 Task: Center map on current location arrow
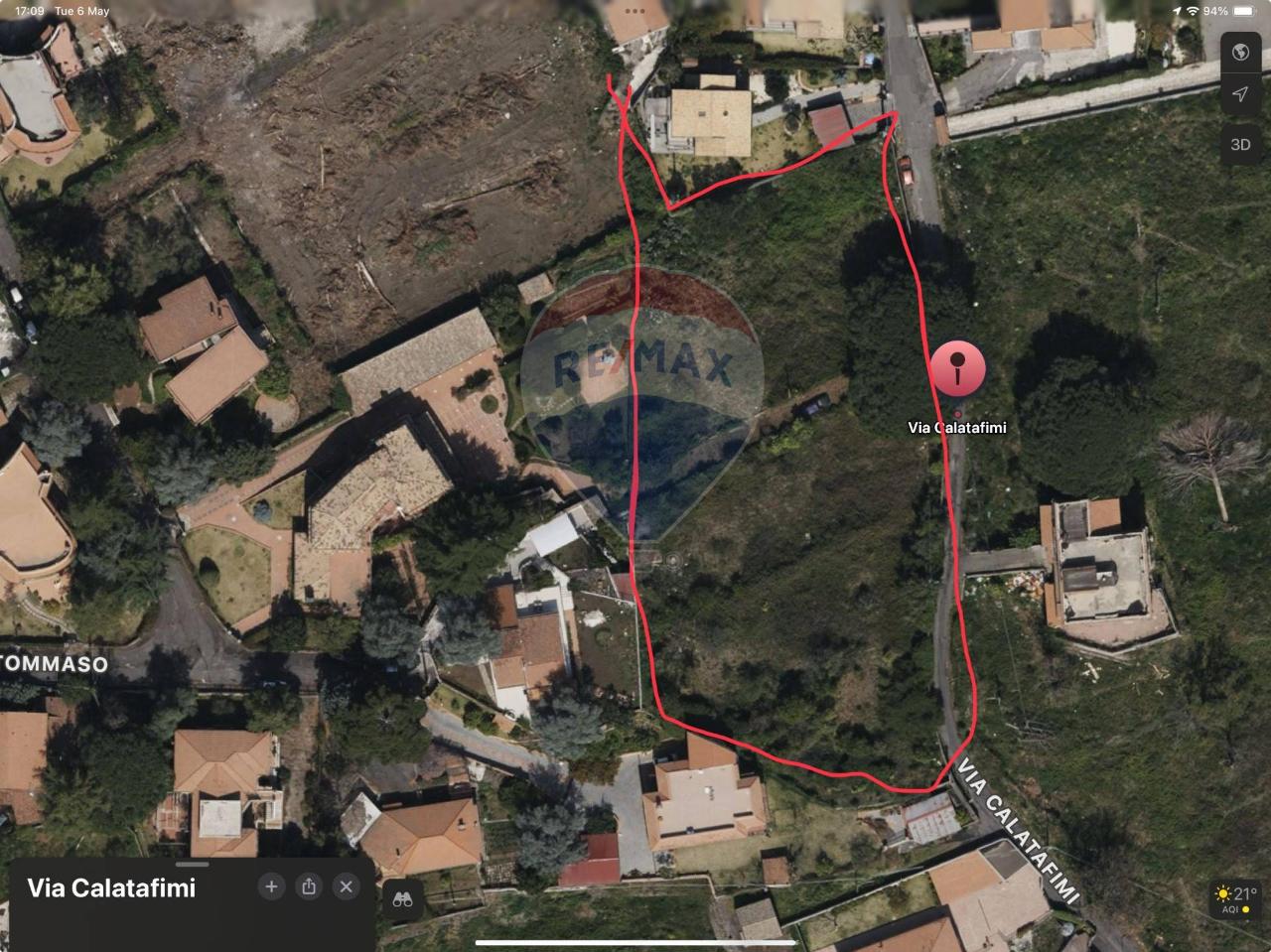pos(1240,94)
